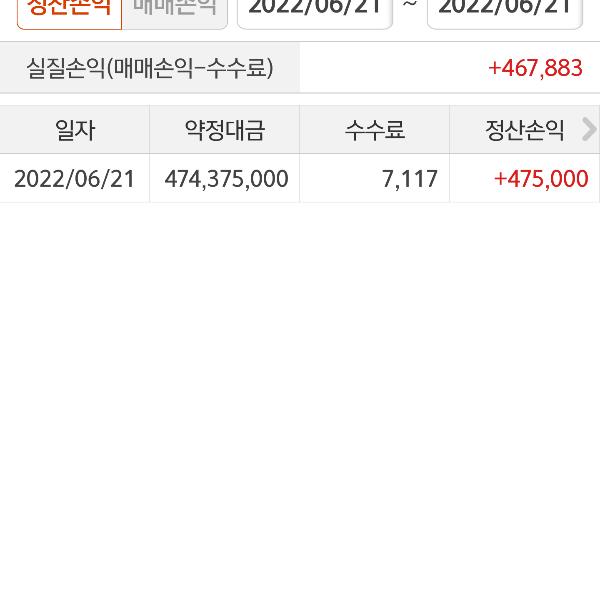Switch to the 매매손익 tab

175,10
